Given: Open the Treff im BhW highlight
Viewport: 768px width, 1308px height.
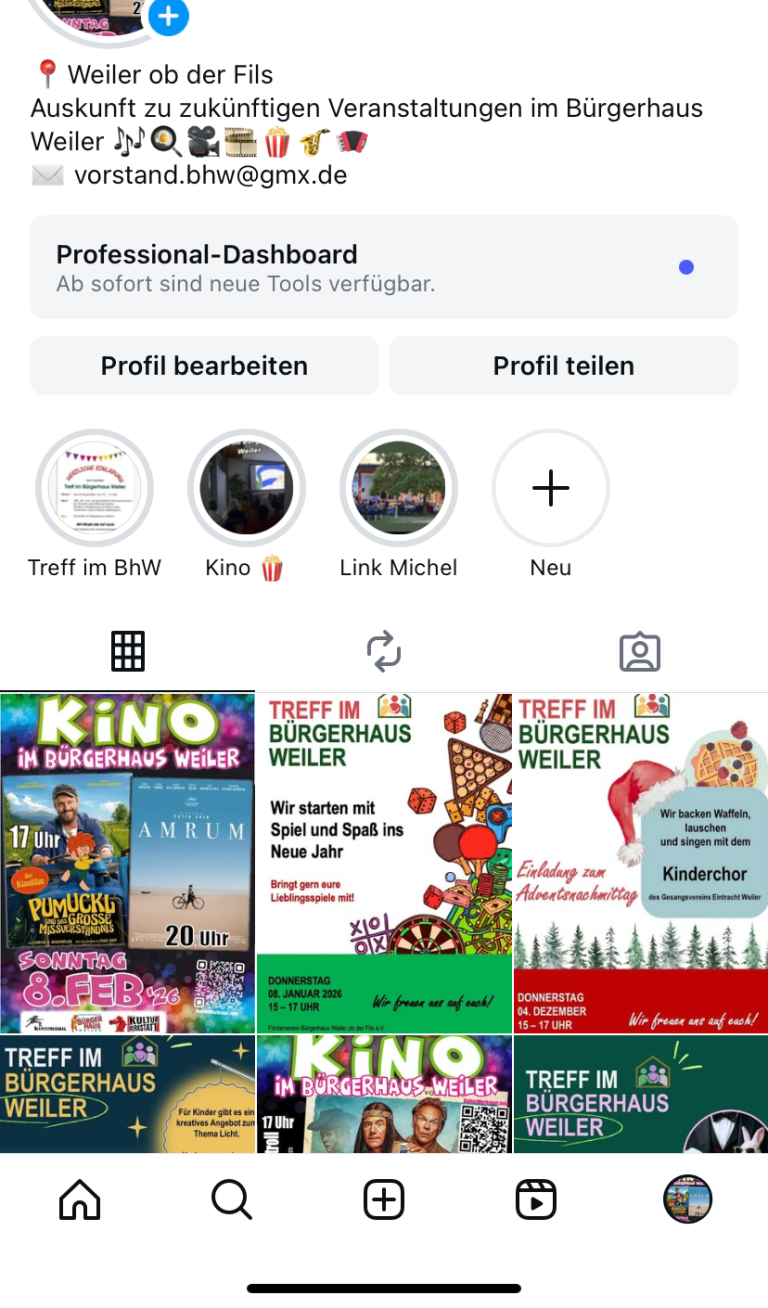Looking at the screenshot, I should click(x=95, y=489).
